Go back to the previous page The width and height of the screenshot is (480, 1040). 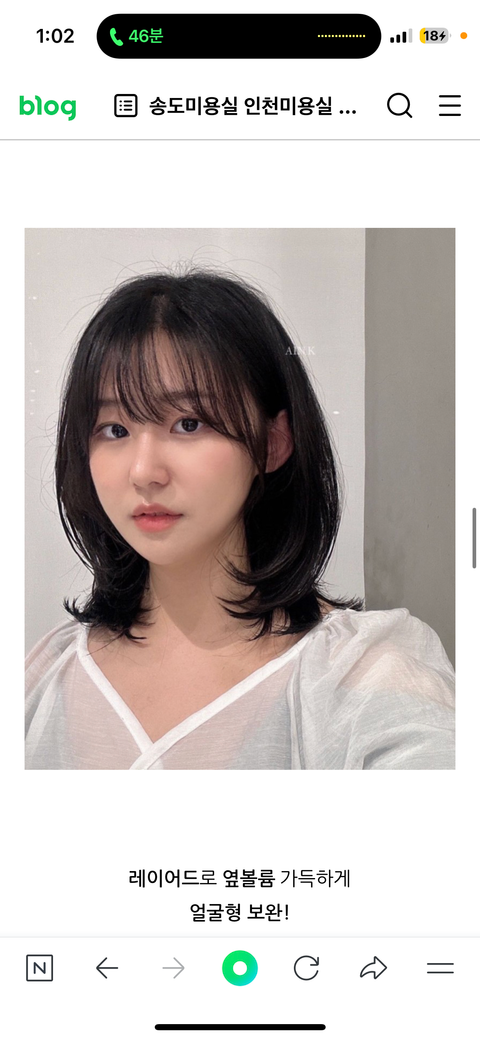point(107,968)
